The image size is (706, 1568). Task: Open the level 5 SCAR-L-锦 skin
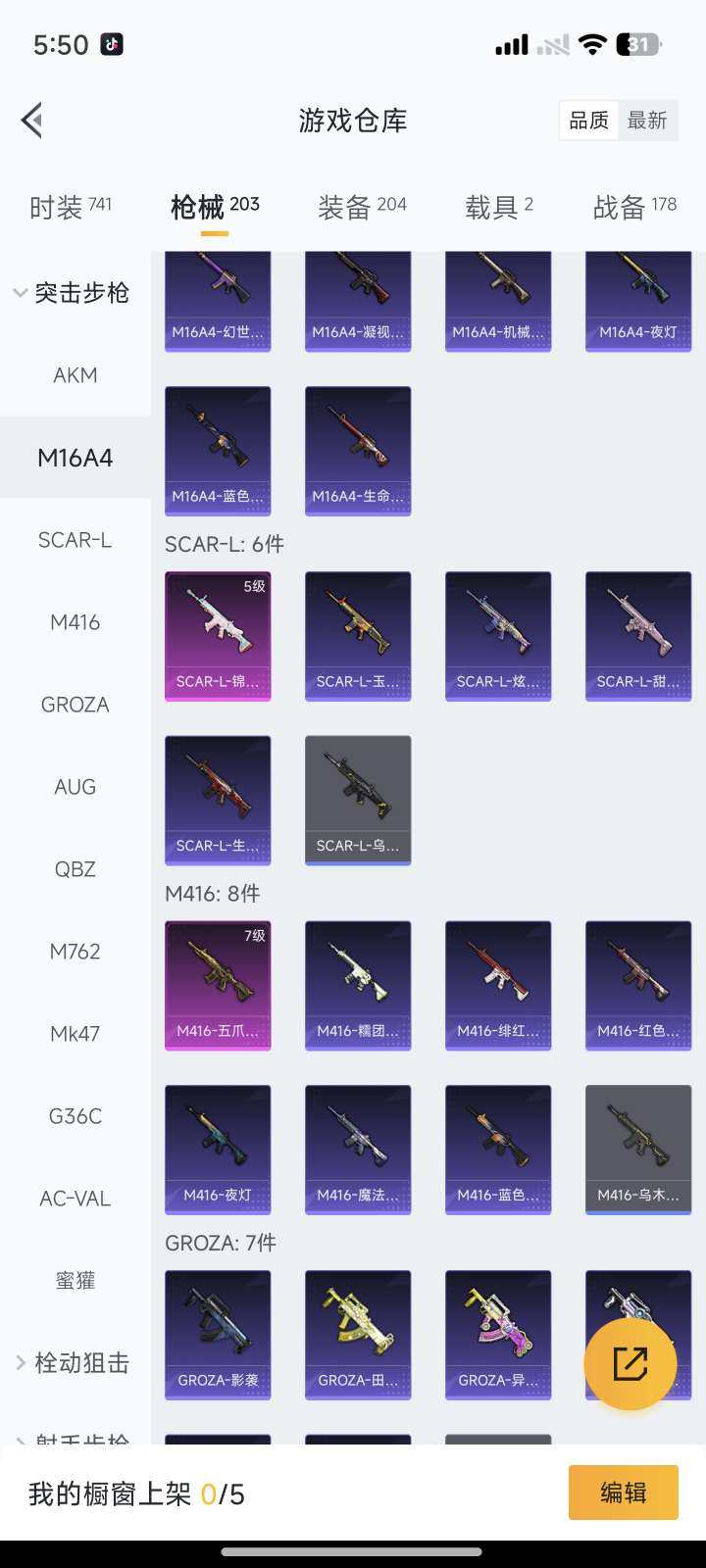click(x=218, y=635)
